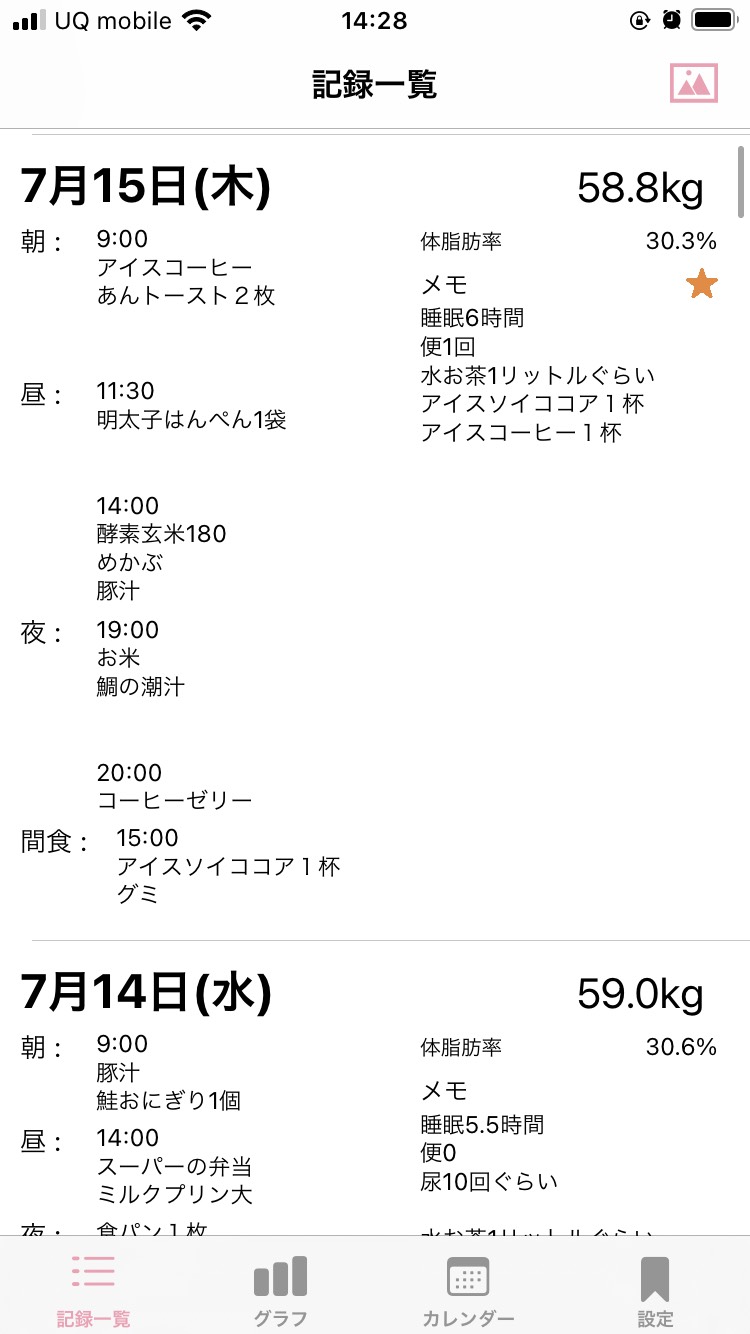
Task: Open the July 15 (木) record
Action: point(375,537)
